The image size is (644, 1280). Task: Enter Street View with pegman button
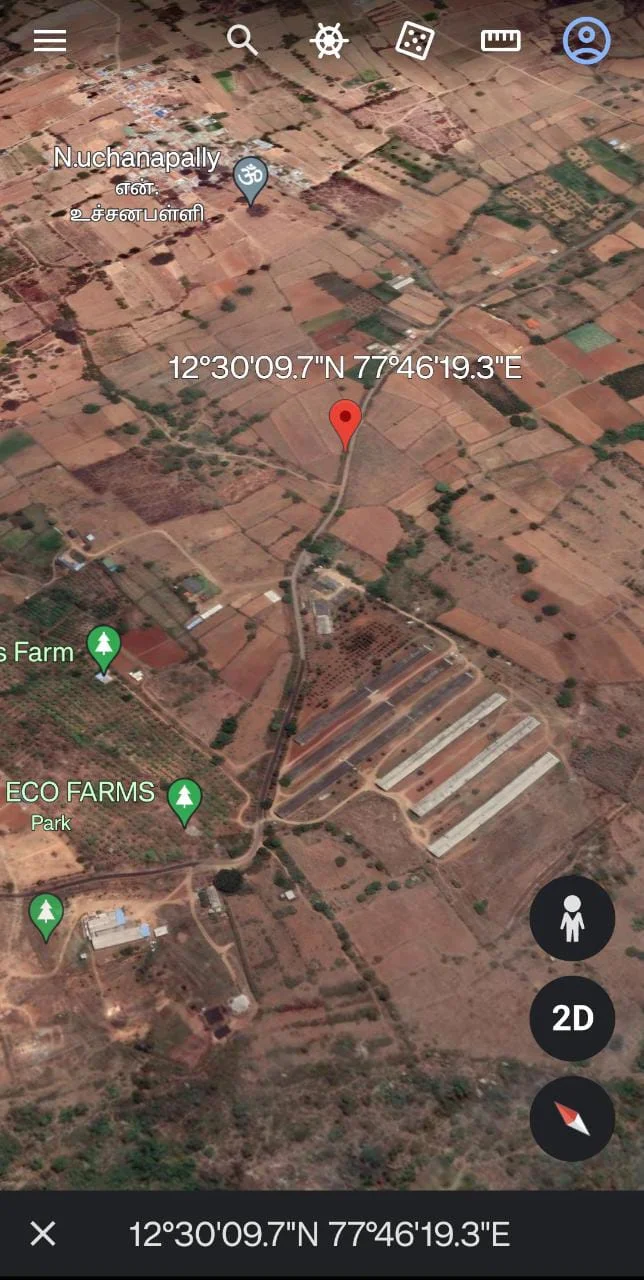point(572,918)
